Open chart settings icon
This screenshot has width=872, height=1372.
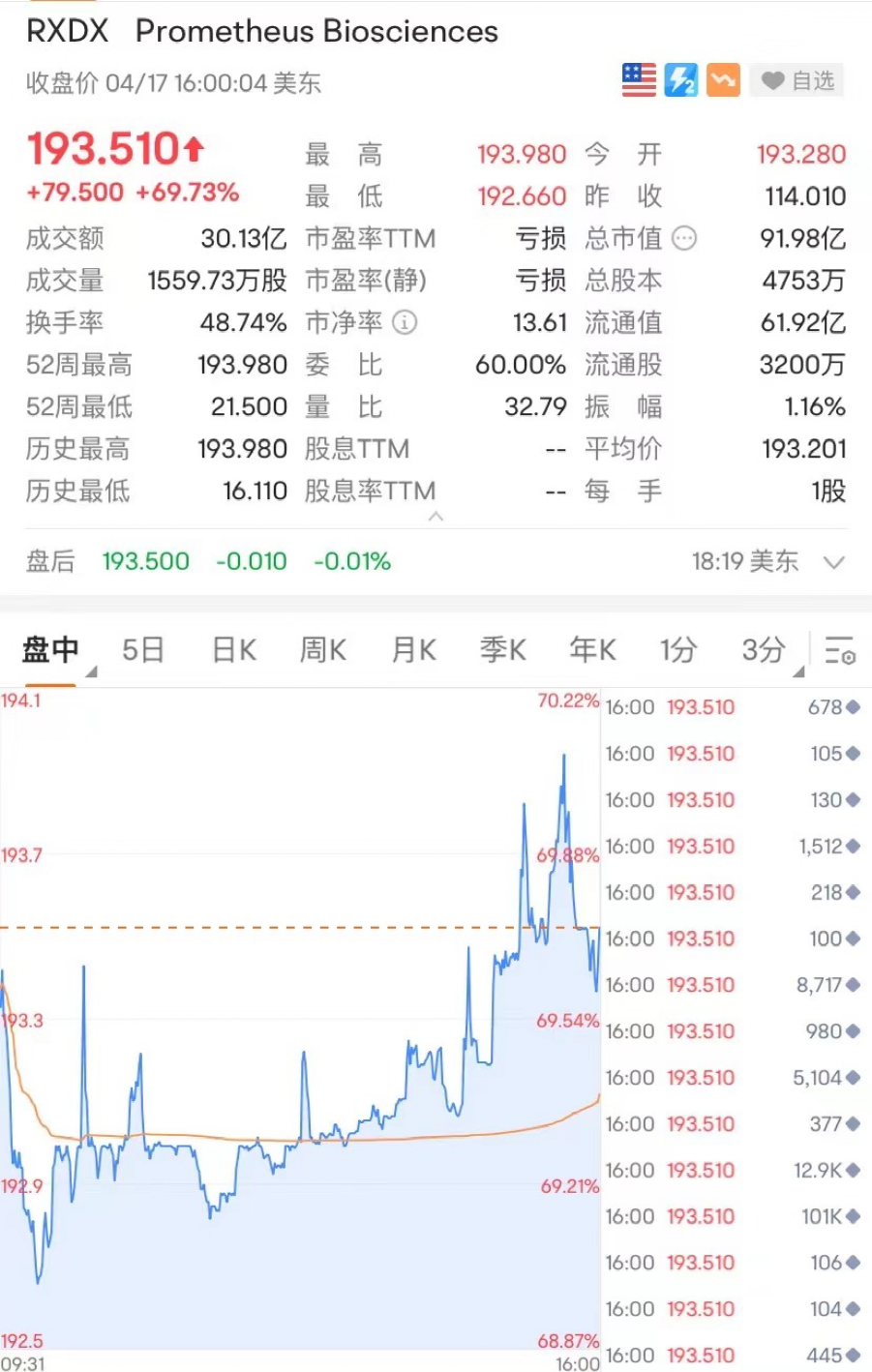[839, 650]
